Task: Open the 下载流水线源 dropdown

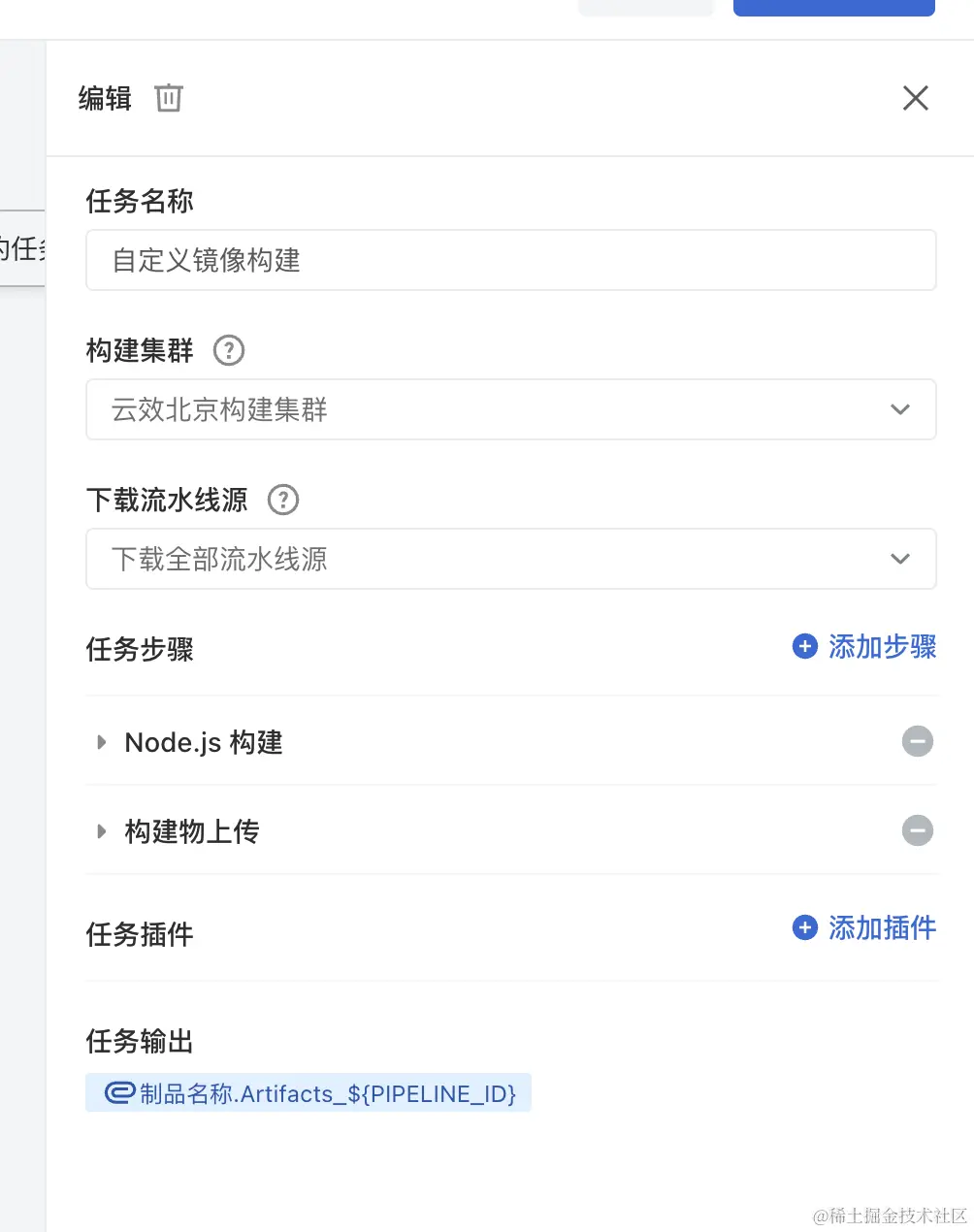Action: (x=510, y=559)
